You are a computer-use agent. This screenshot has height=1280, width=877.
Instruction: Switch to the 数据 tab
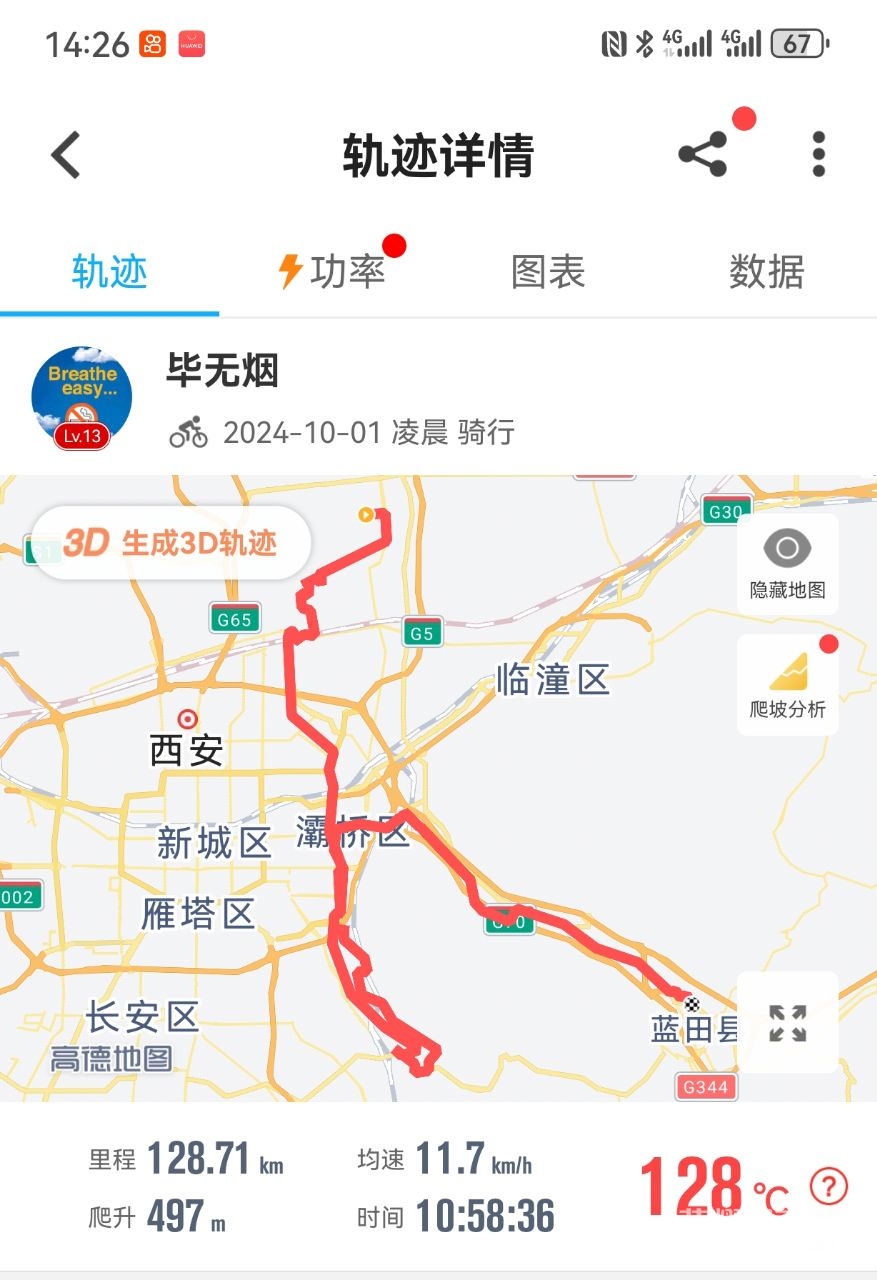(766, 272)
